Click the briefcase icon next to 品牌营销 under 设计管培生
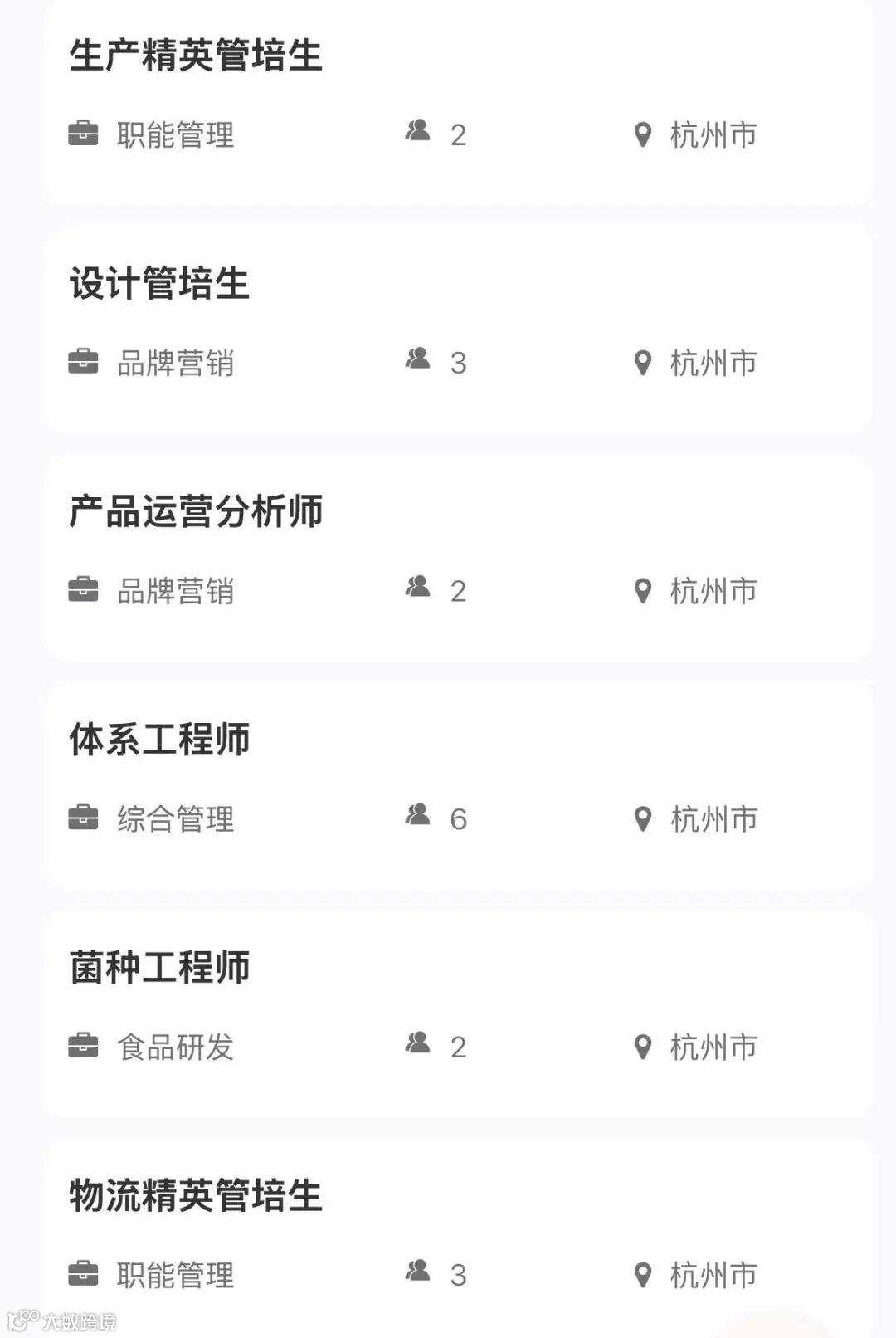896x1338 pixels. pyautogui.click(x=83, y=360)
